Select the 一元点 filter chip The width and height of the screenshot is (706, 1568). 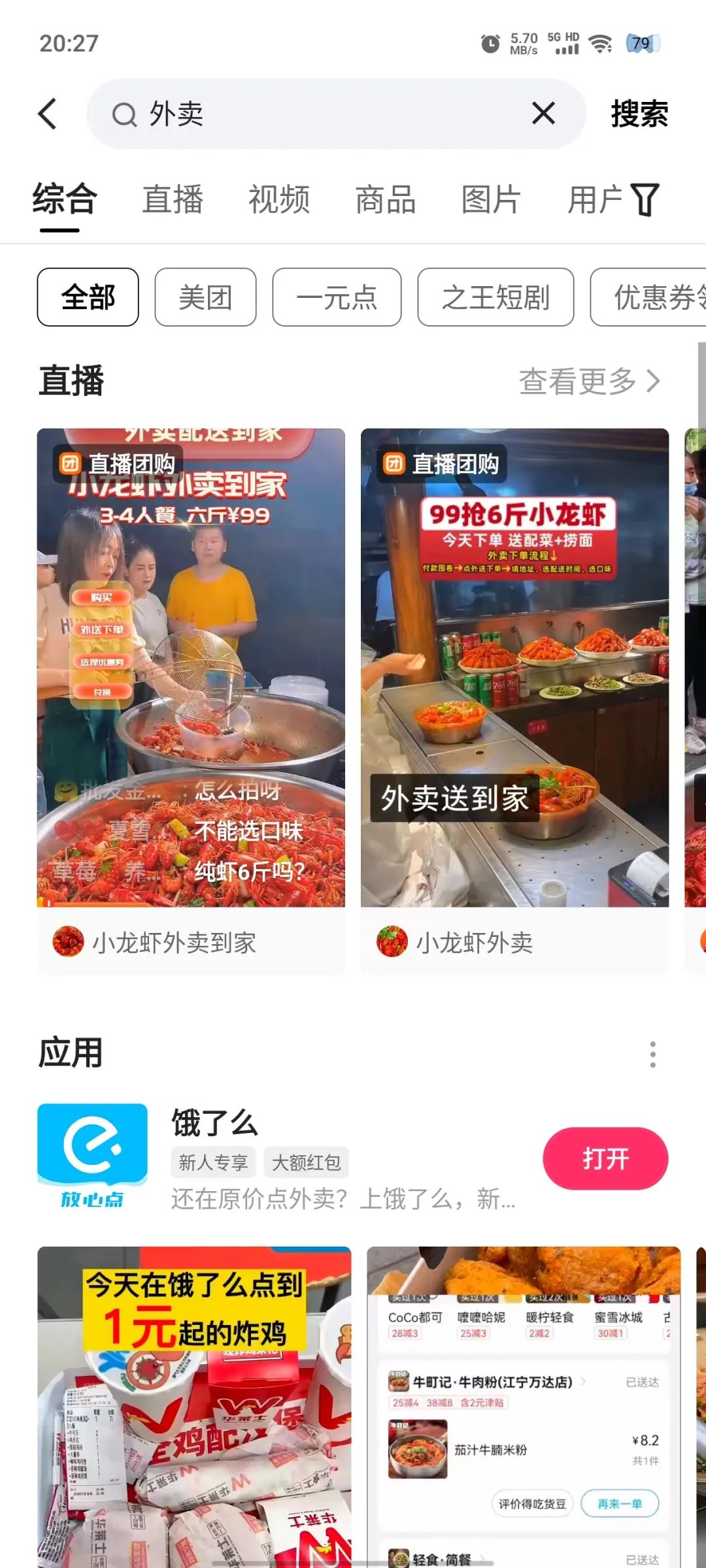pyautogui.click(x=337, y=297)
